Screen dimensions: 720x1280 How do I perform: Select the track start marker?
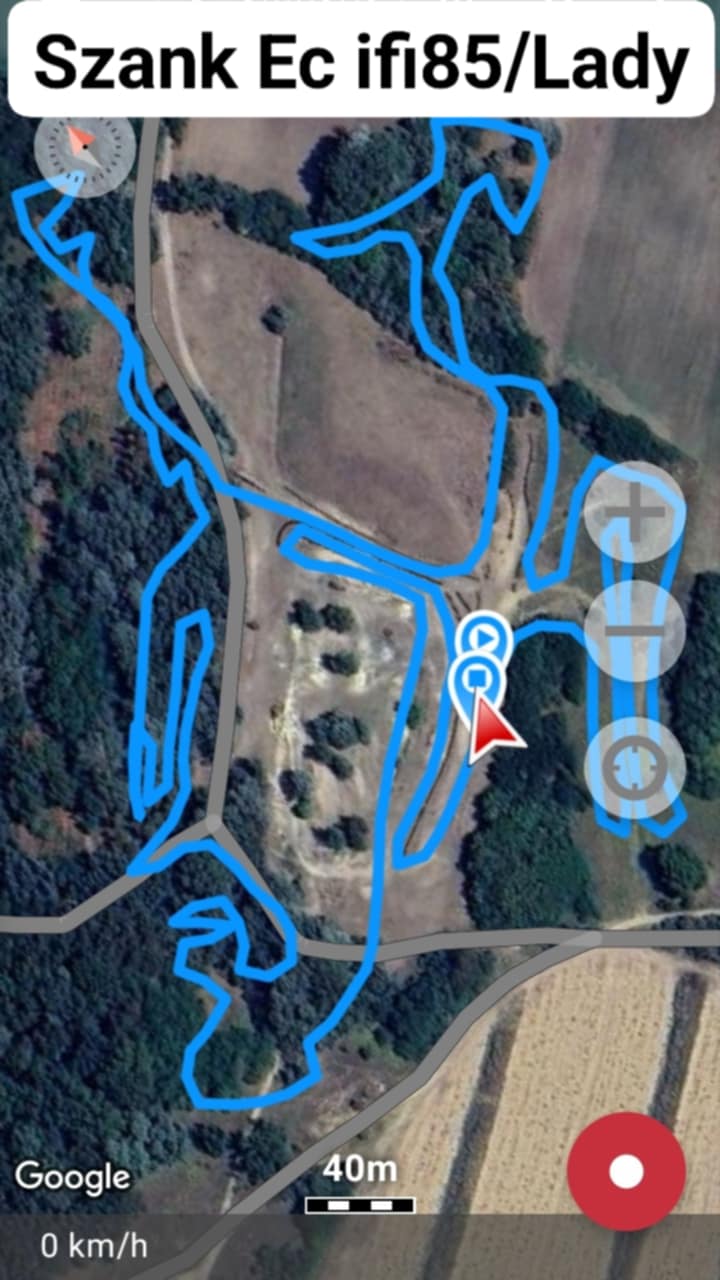(x=485, y=637)
